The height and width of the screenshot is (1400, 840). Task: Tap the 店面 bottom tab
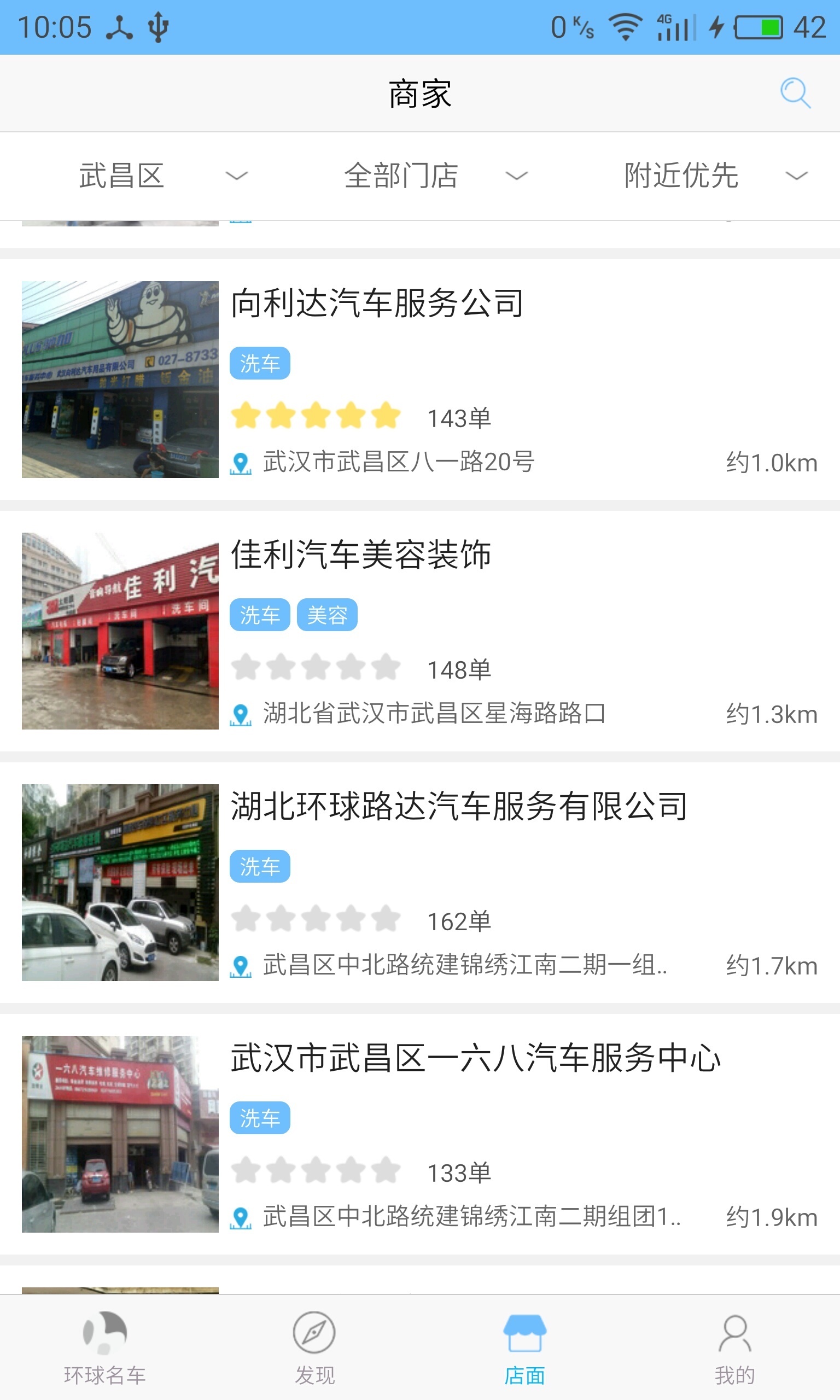tap(524, 1348)
